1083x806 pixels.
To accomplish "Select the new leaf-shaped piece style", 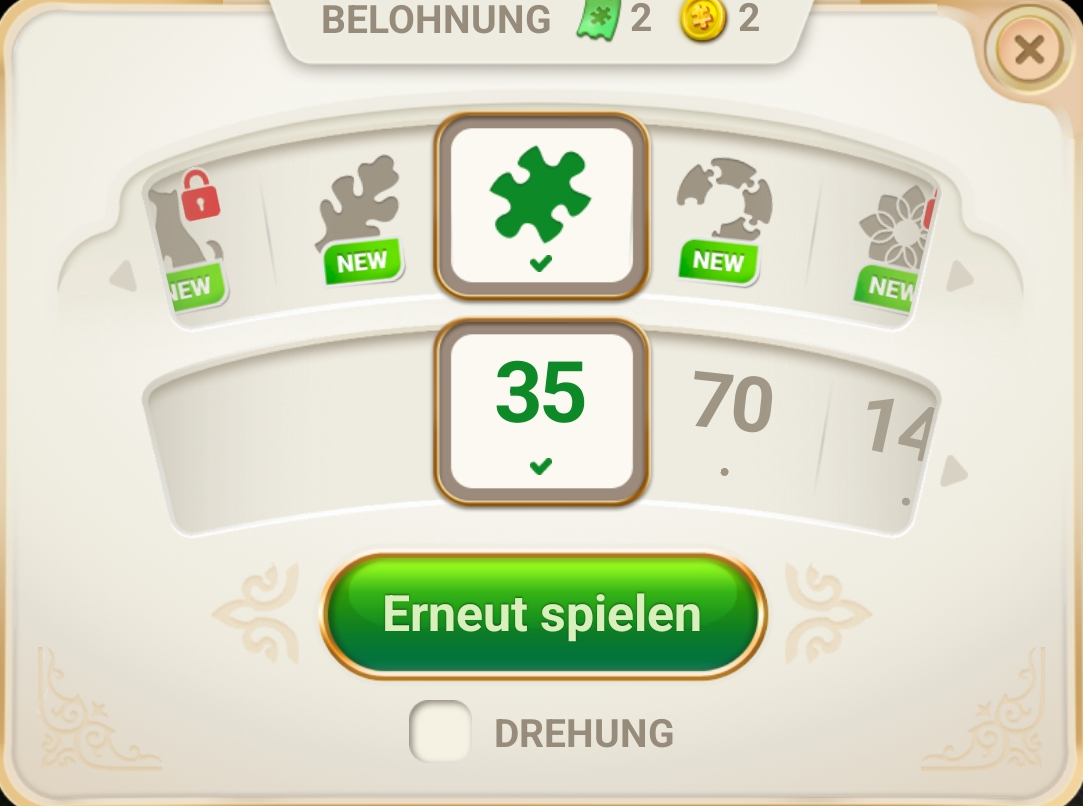I will [359, 216].
